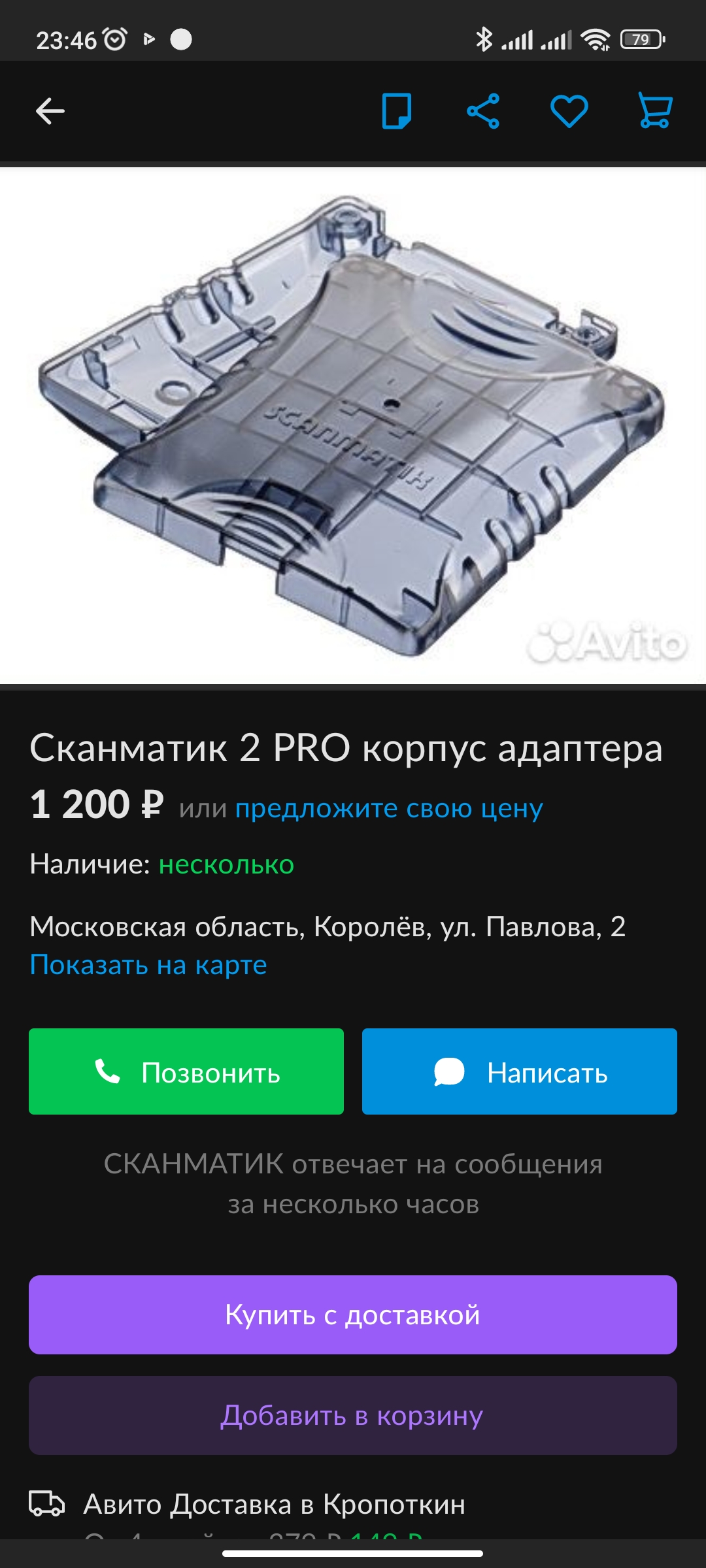Add listing to favorites with heart icon
This screenshot has width=706, height=1568.
(569, 111)
